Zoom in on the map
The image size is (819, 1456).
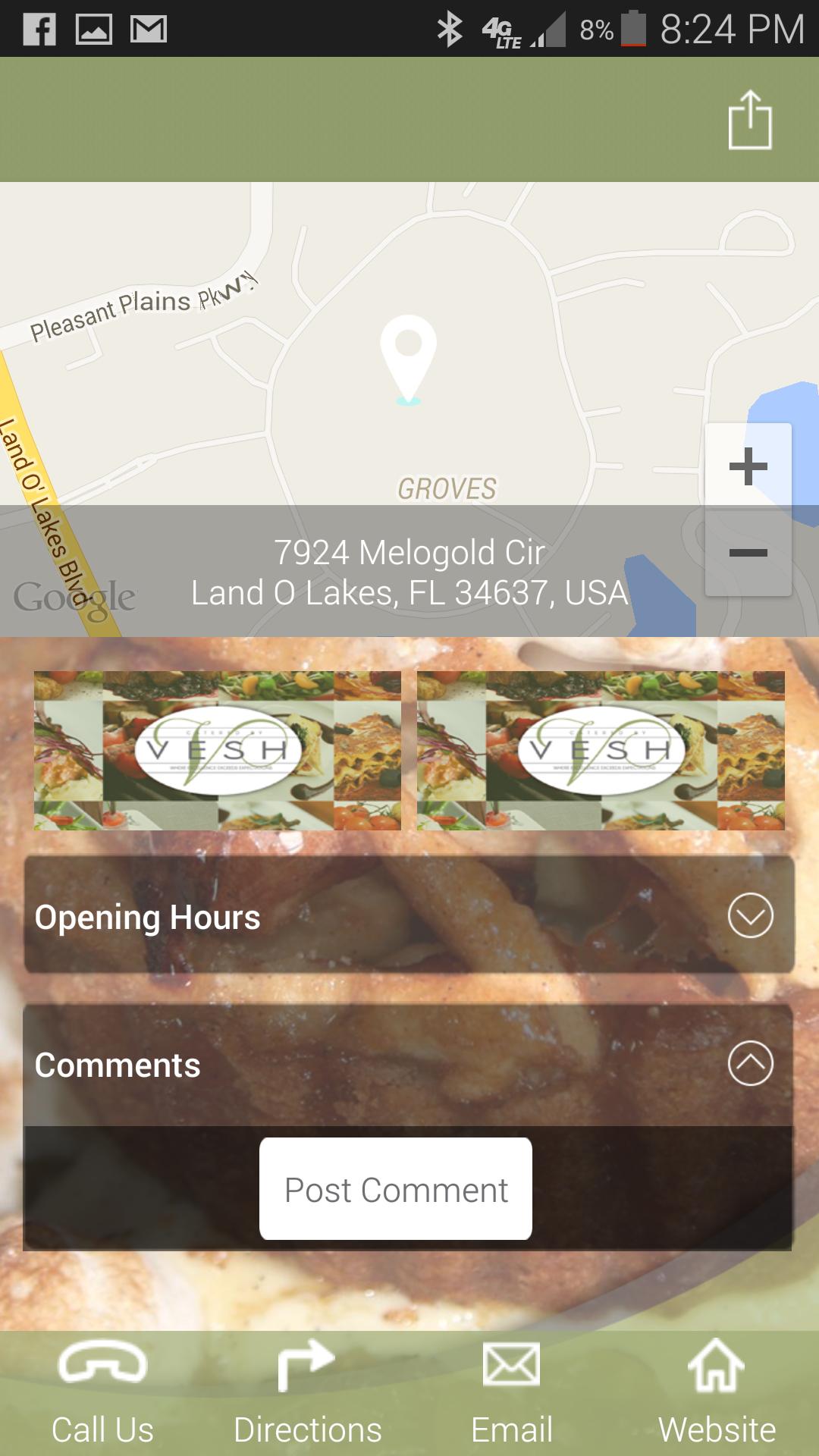point(748,466)
